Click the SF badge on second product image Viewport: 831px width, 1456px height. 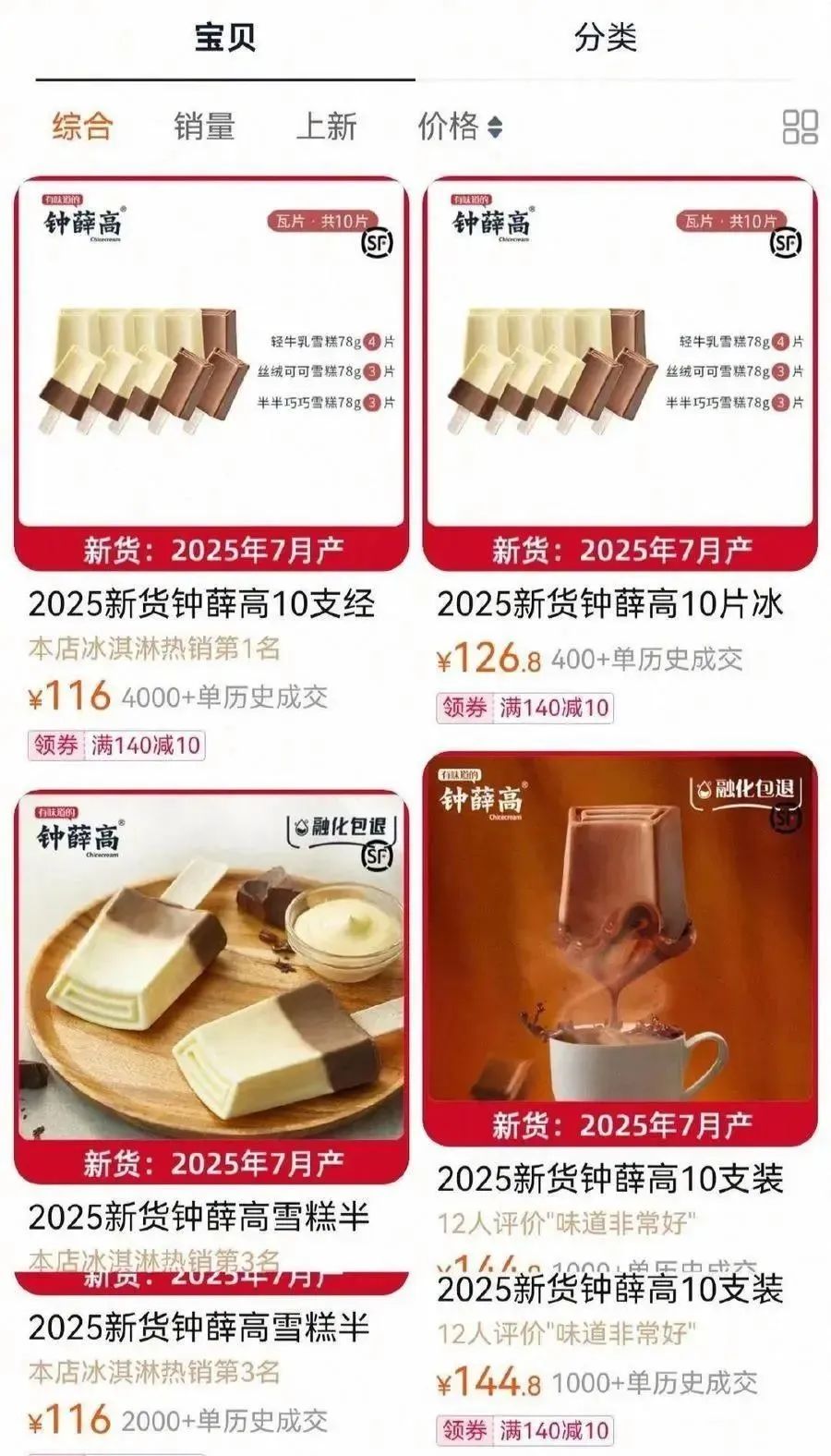point(786,244)
